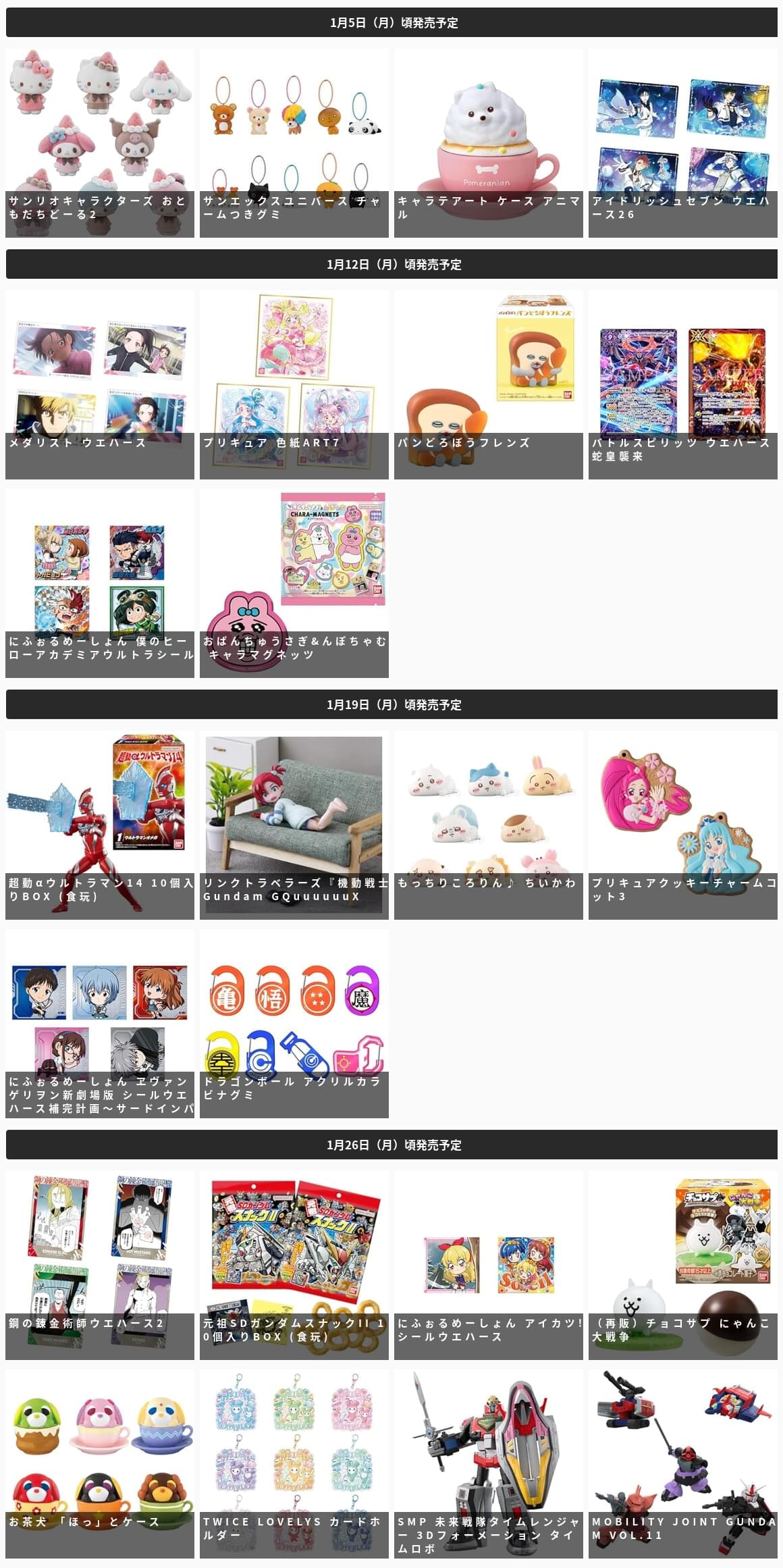Select the メダリスト ウエハース product card
The height and width of the screenshot is (1568, 783).
click(x=99, y=384)
